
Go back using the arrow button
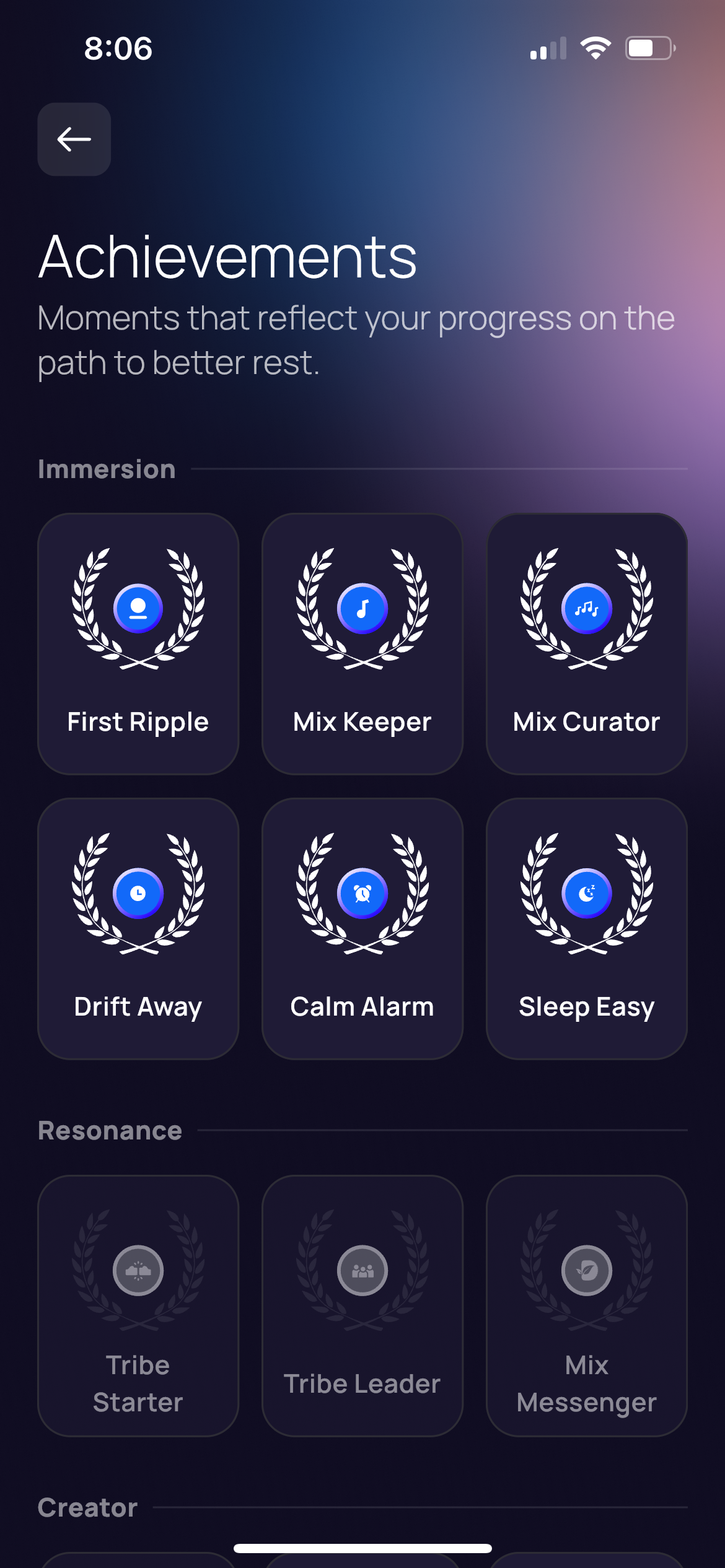tap(74, 139)
